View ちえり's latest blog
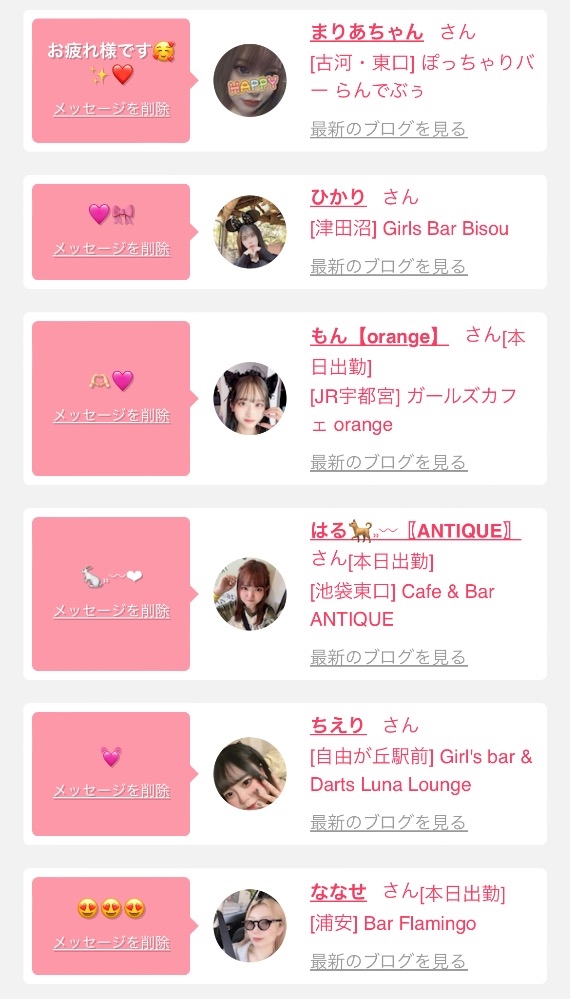Screen dimensions: 570x999 [388, 822]
